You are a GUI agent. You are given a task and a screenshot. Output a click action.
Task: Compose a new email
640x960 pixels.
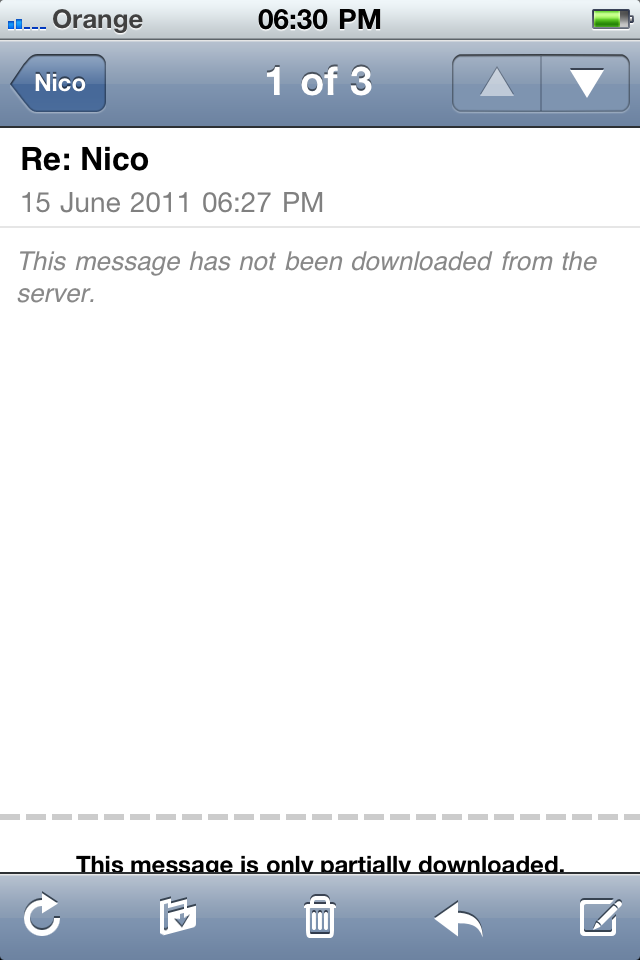pyautogui.click(x=600, y=916)
